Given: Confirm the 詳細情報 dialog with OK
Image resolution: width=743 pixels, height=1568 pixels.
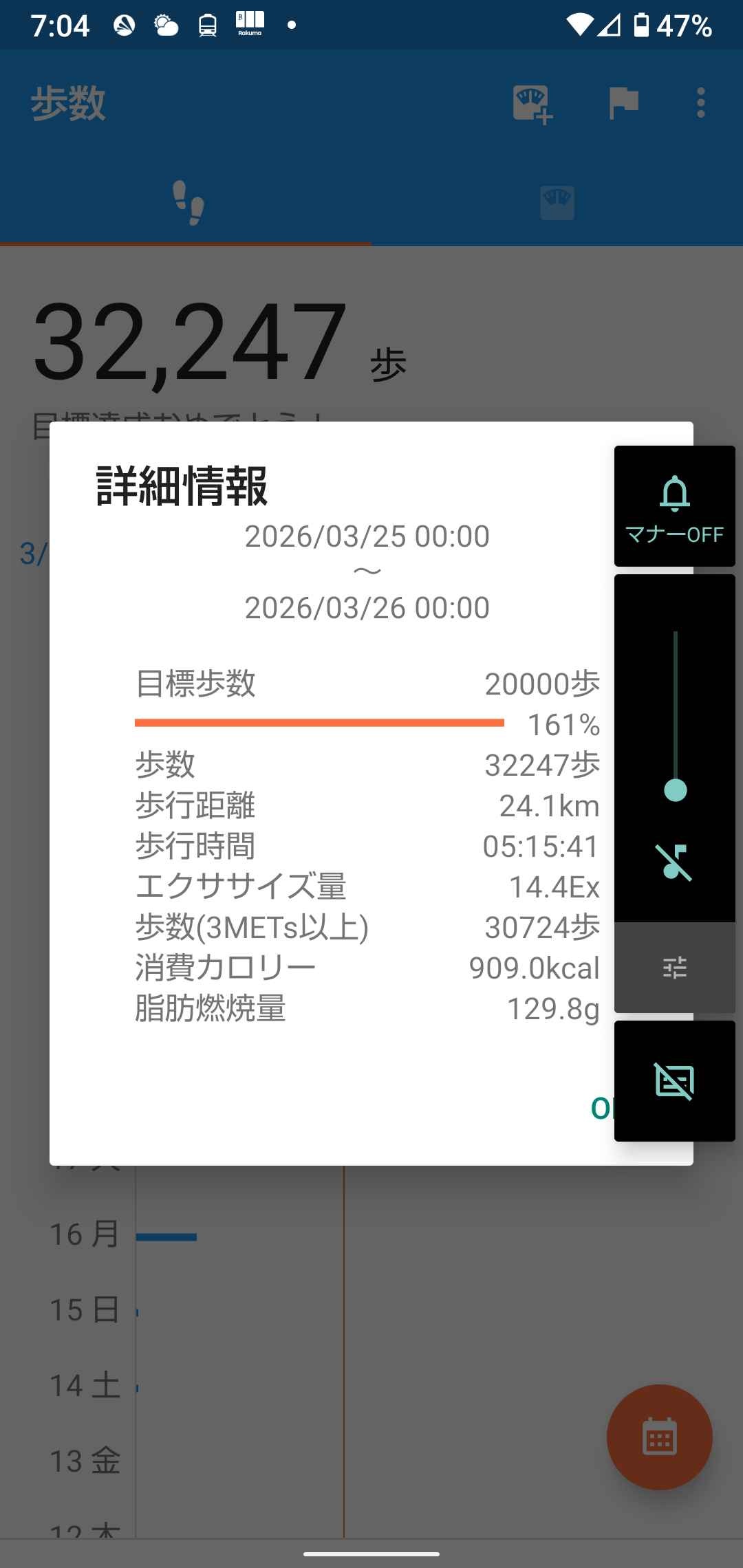Looking at the screenshot, I should 601,1108.
